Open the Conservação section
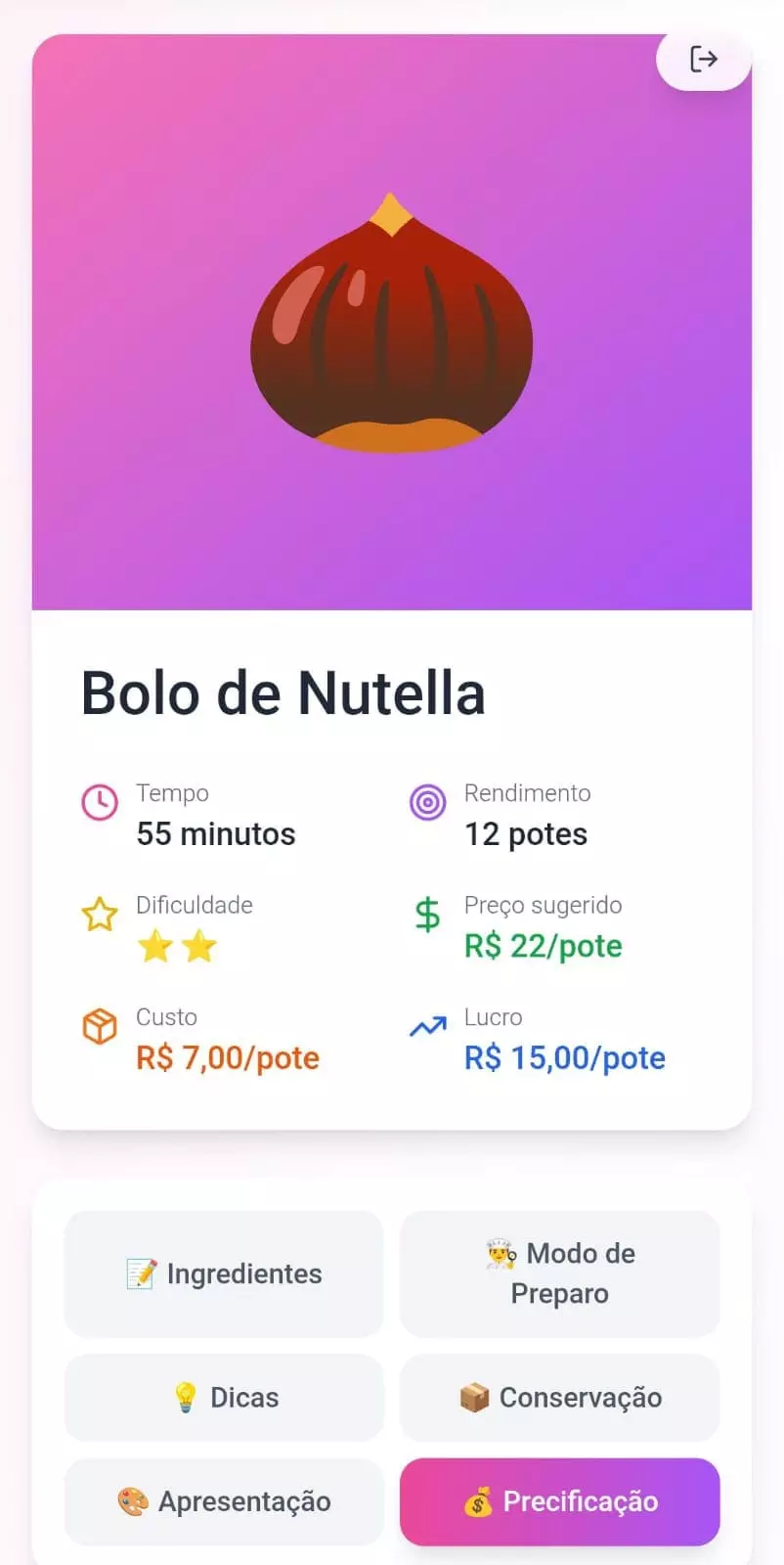This screenshot has height=1565, width=784. 558,1397
